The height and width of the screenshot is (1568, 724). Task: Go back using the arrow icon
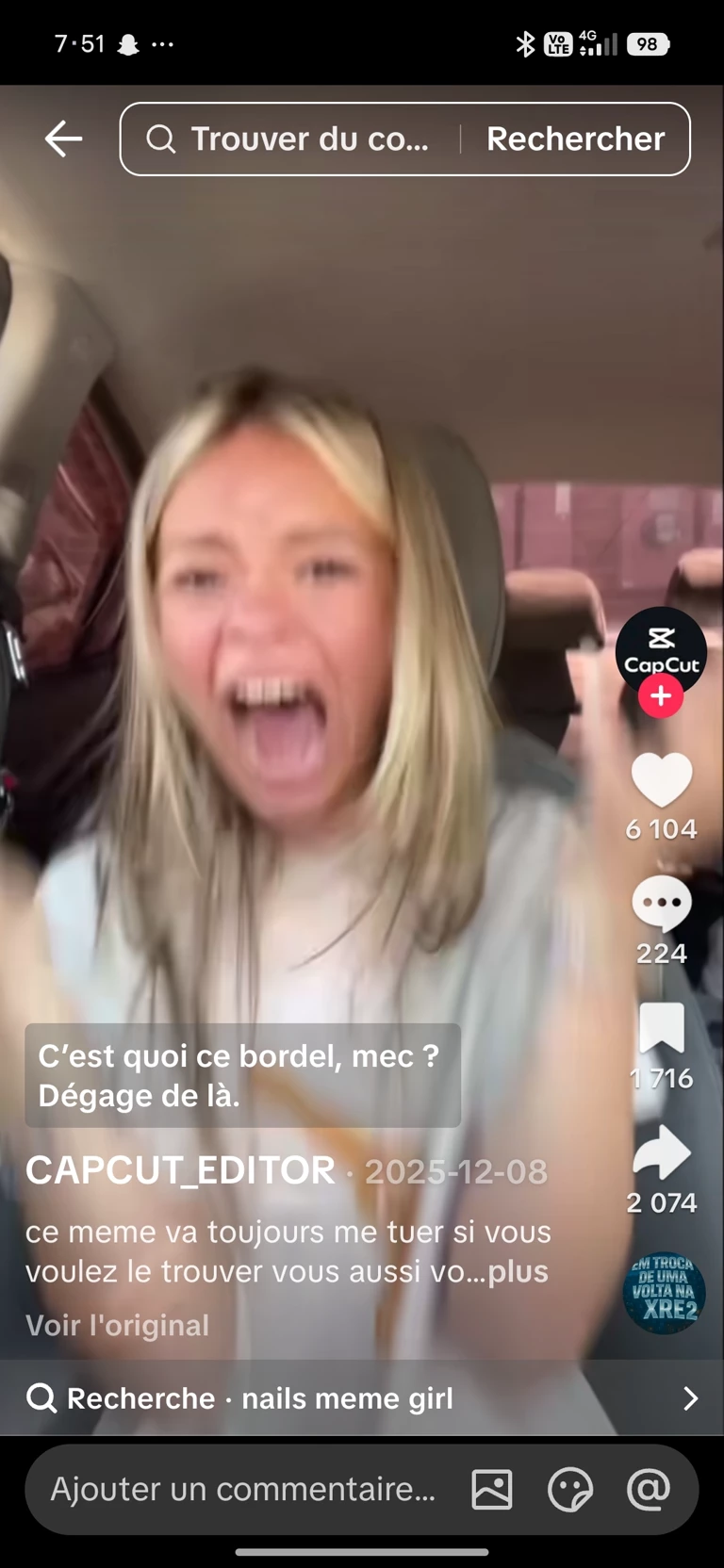(x=63, y=139)
